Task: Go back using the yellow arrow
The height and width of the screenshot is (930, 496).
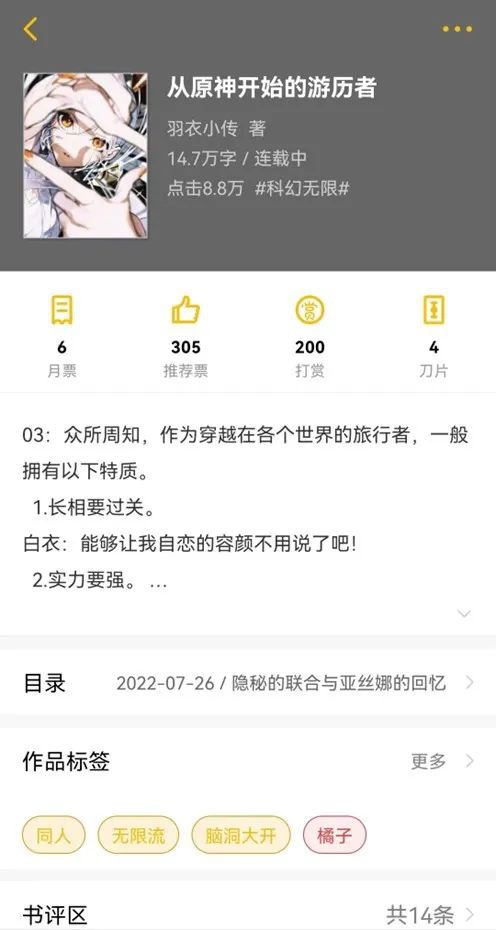Action: click(30, 28)
